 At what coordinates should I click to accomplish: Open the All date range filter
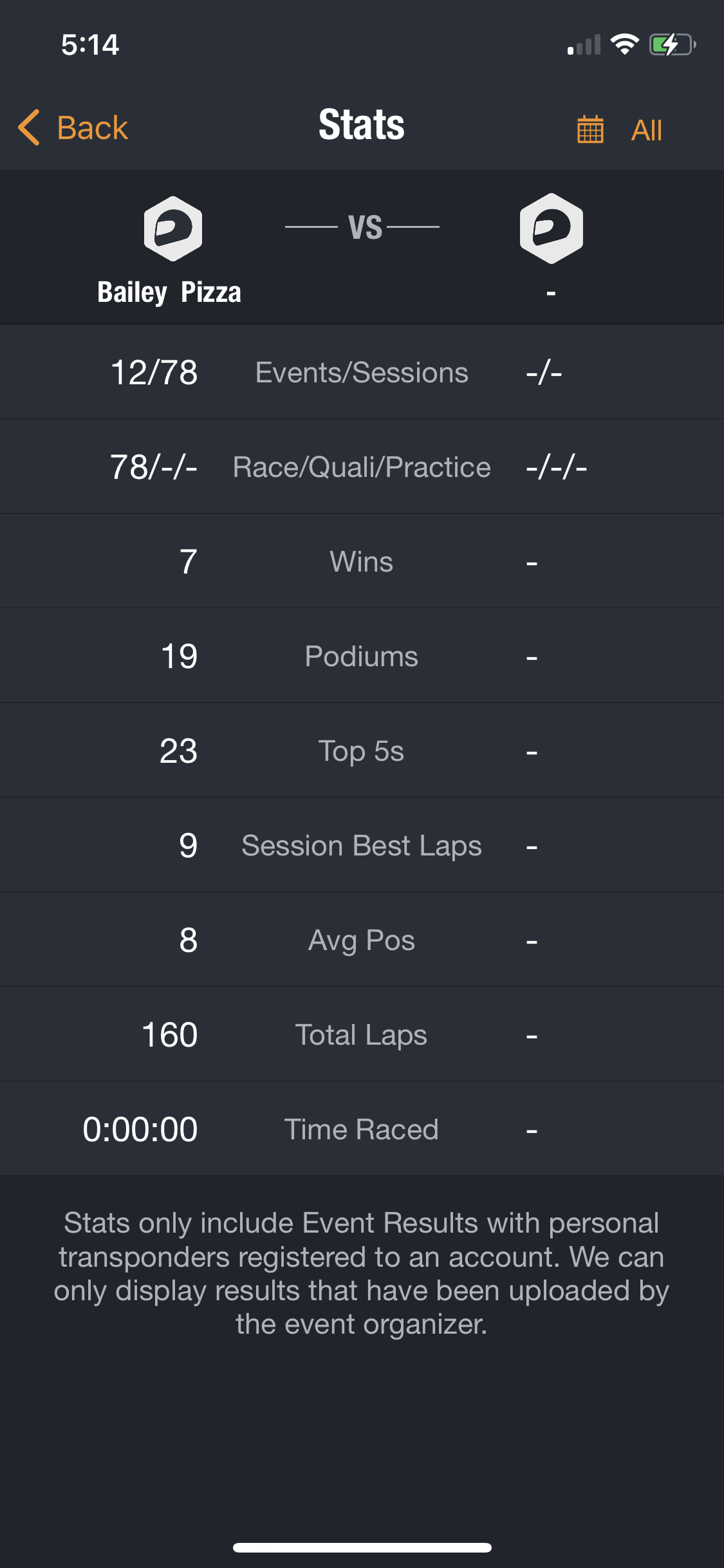(x=619, y=129)
